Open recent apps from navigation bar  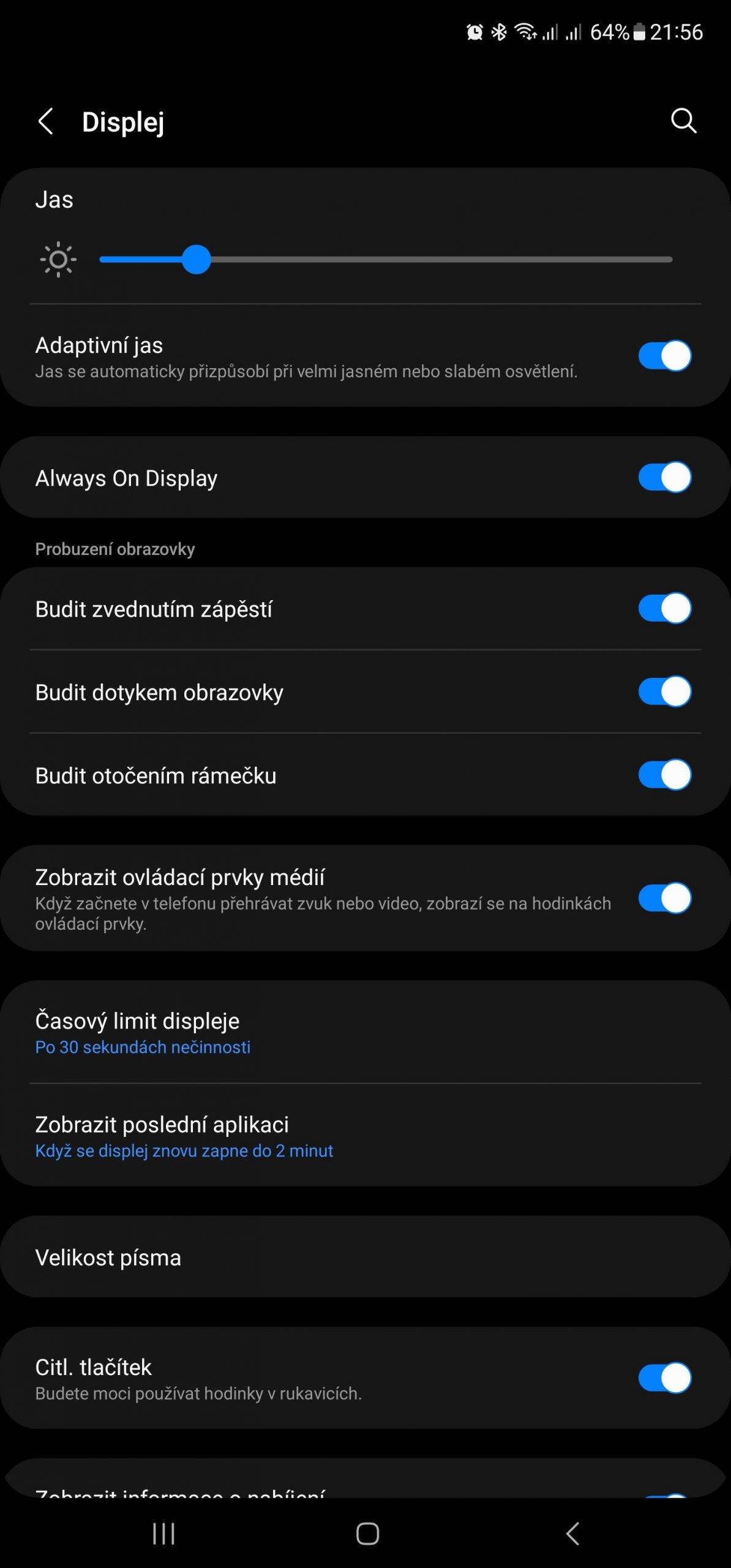point(163,1534)
